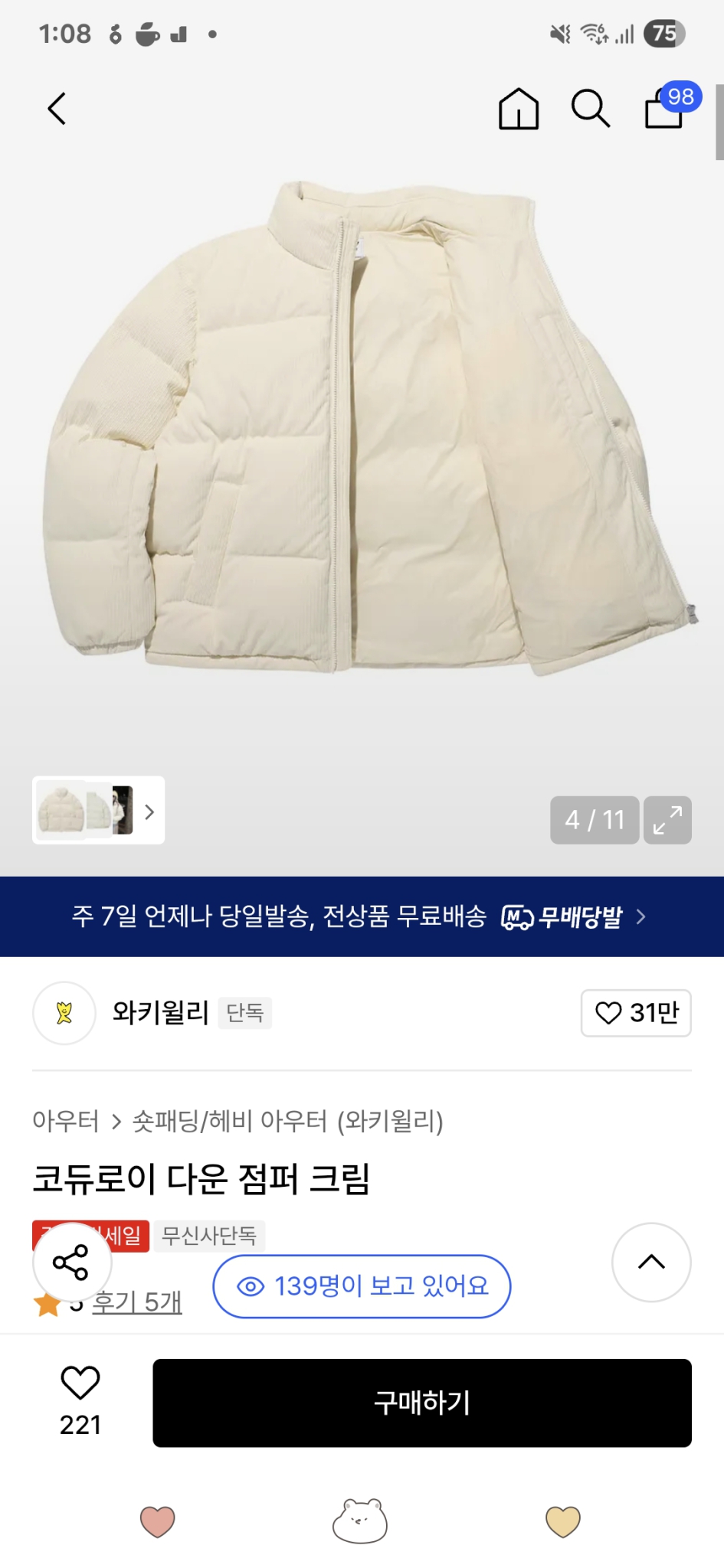Expand the image thumbnail strip with the chevron
The width and height of the screenshot is (724, 1568).
tap(150, 812)
